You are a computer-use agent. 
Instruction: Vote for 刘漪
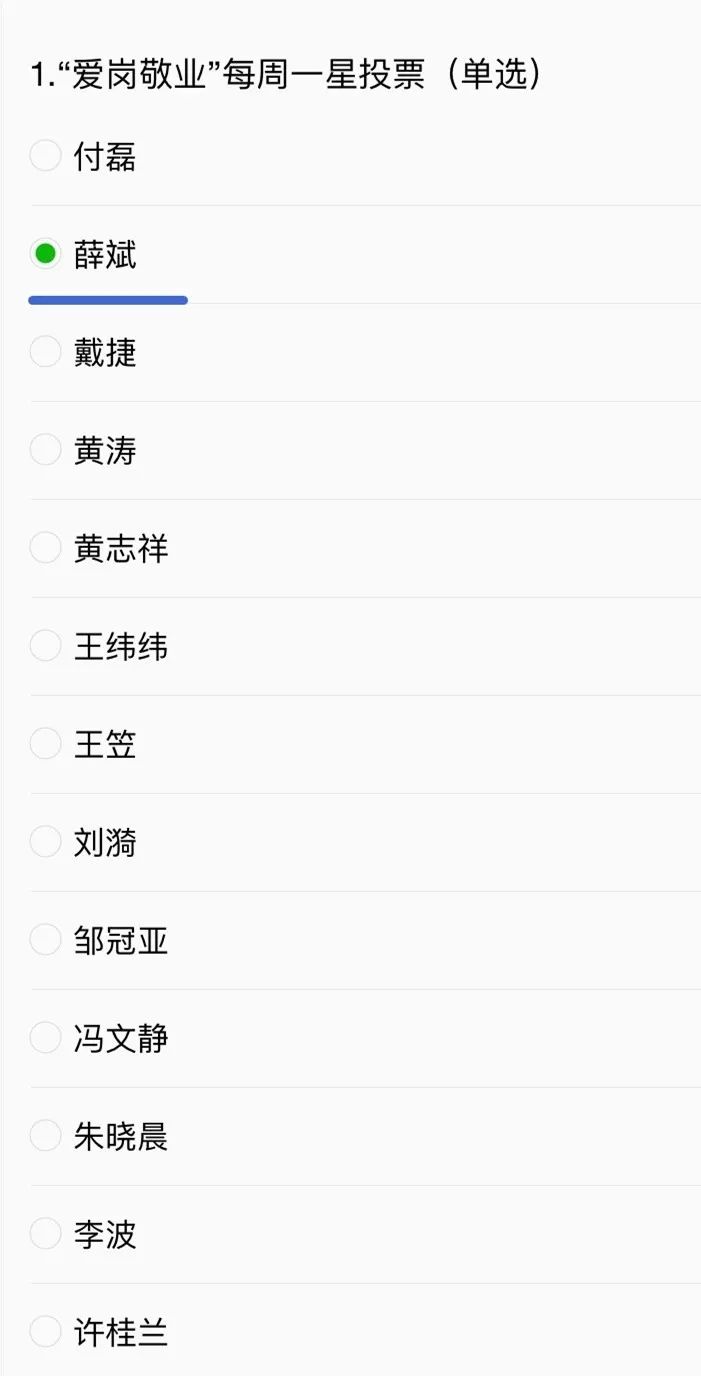(x=46, y=842)
